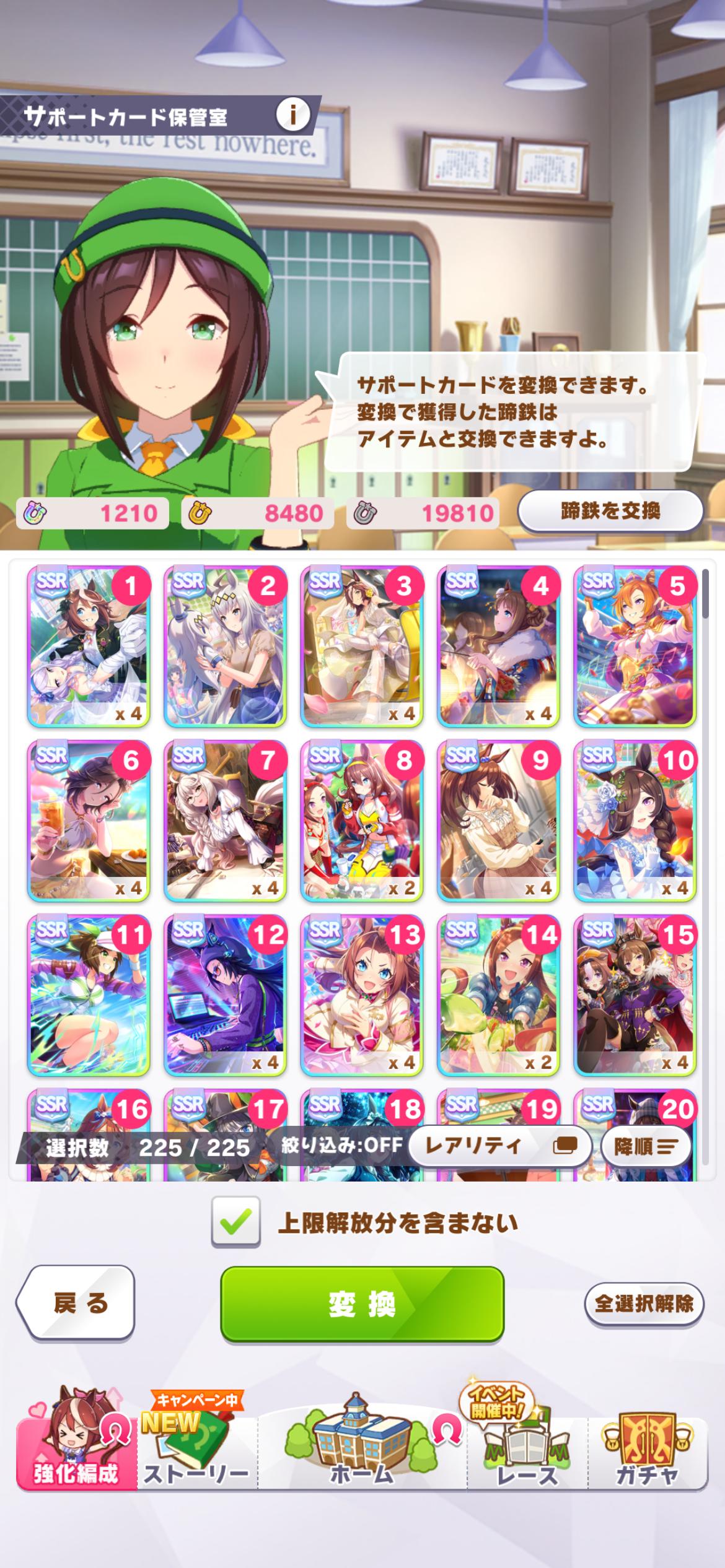Select SSR support card number 8
725x1568 pixels.
(x=362, y=821)
